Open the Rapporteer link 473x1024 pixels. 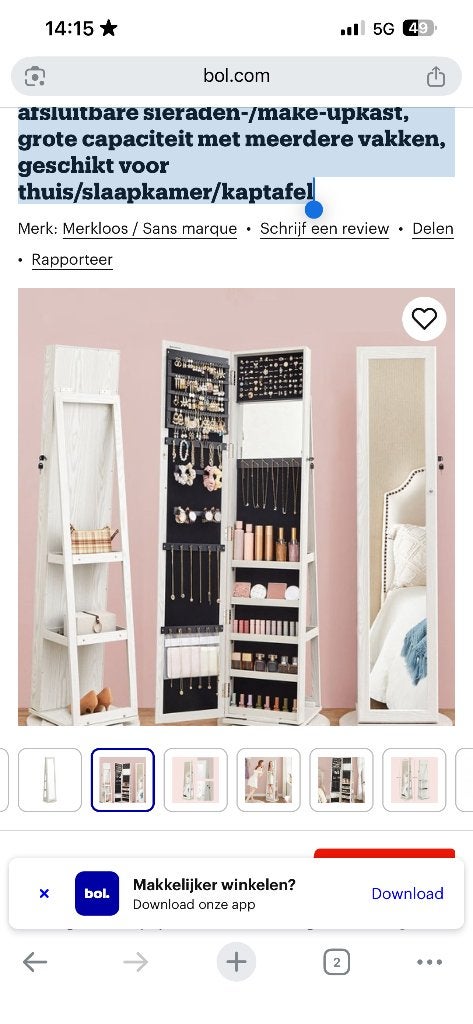72,260
